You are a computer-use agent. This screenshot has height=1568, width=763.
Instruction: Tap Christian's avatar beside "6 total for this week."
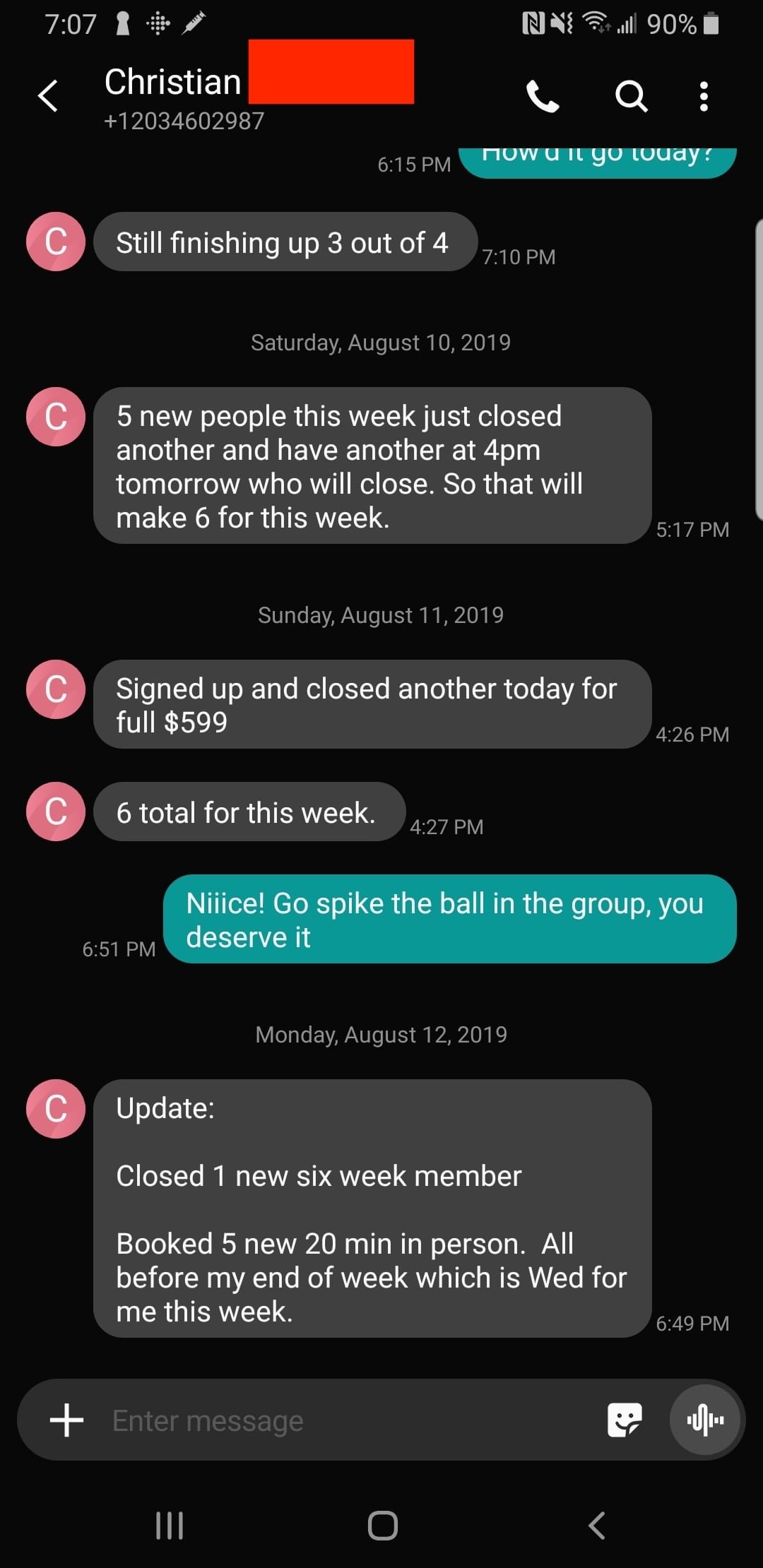click(x=56, y=812)
